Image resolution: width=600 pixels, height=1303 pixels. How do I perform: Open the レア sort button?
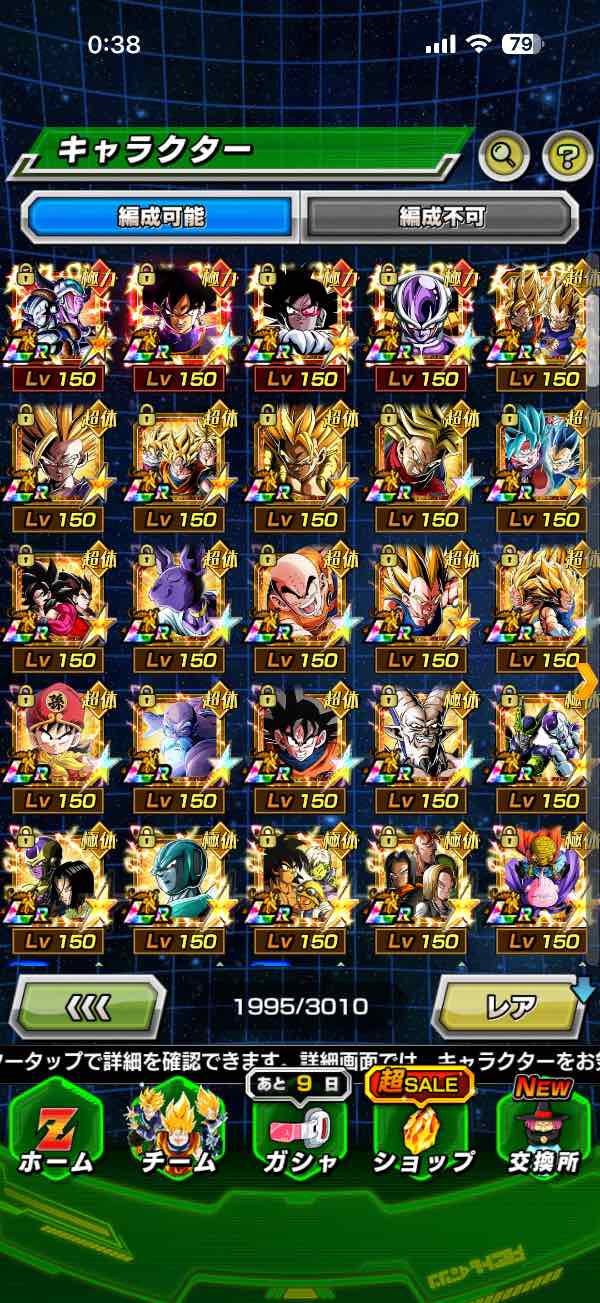(510, 1007)
